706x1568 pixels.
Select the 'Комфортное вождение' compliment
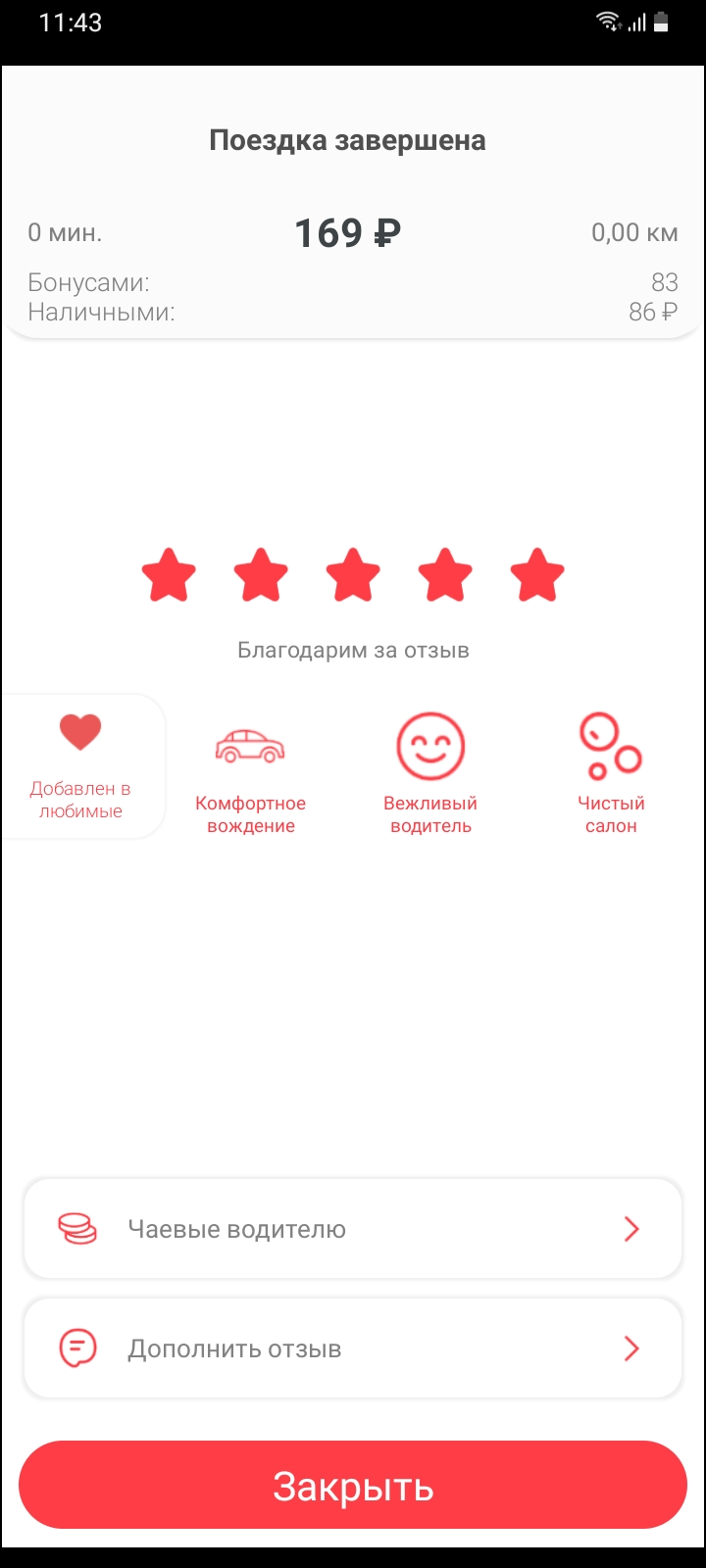tap(250, 781)
